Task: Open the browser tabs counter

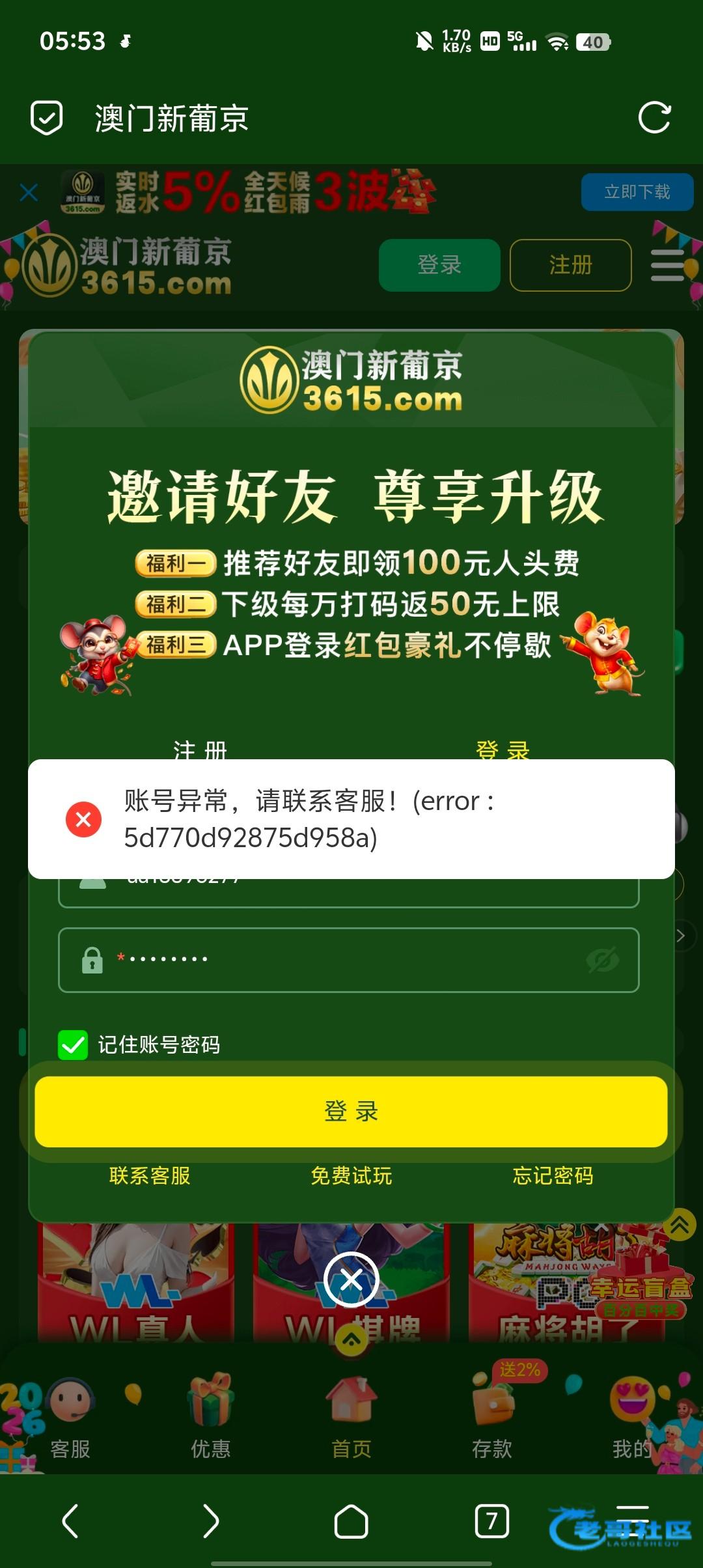Action: pyautogui.click(x=491, y=1521)
